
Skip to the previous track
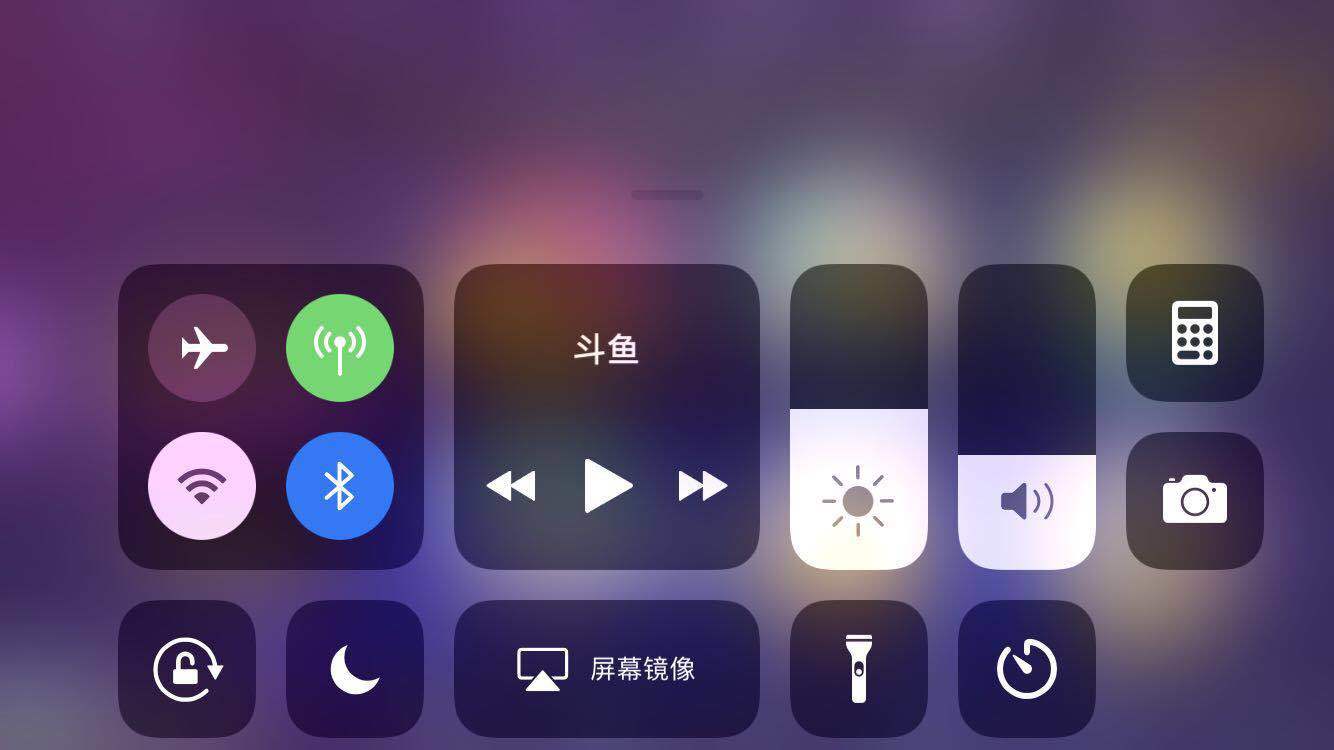[x=511, y=486]
